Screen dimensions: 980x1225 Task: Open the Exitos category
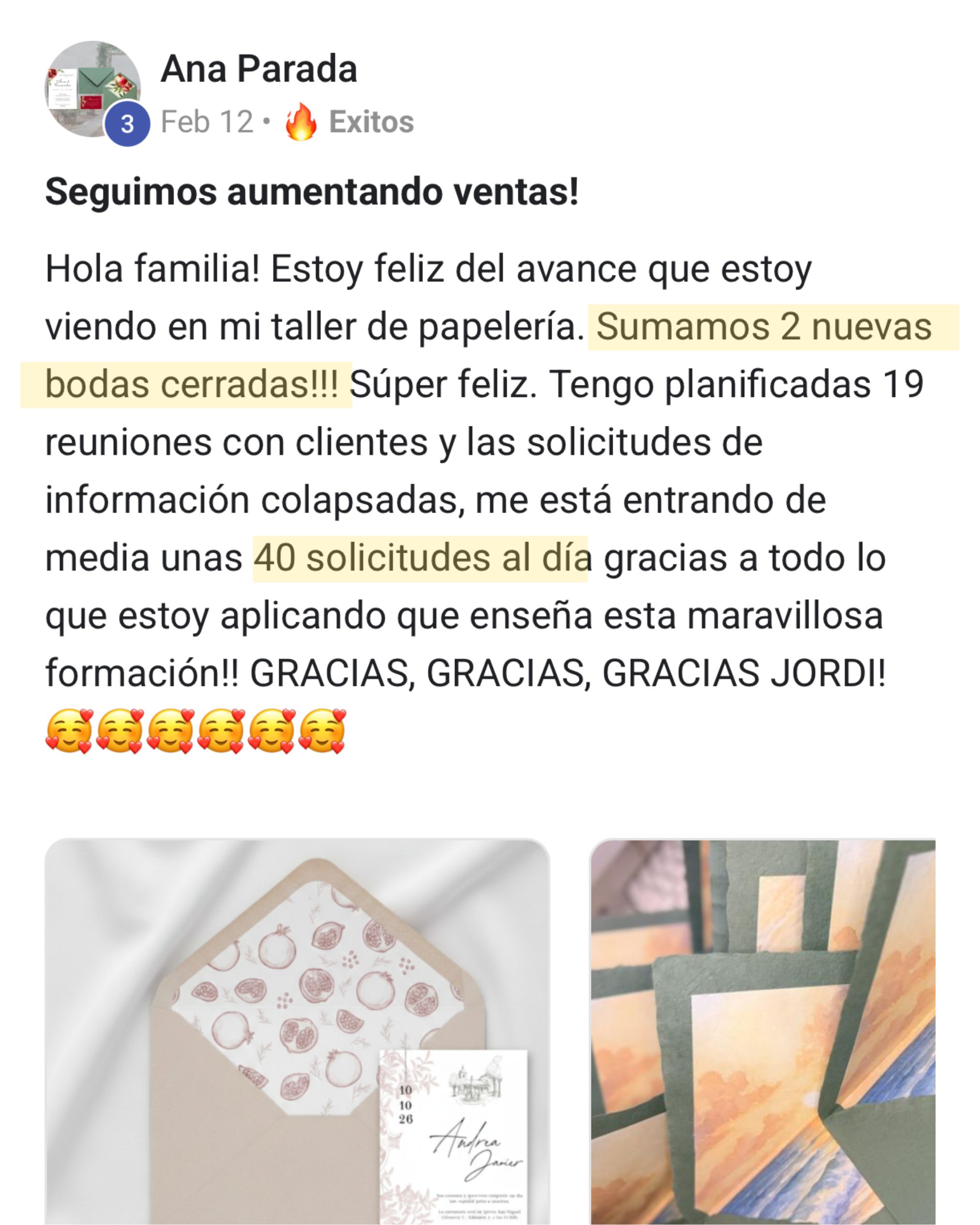[x=371, y=122]
